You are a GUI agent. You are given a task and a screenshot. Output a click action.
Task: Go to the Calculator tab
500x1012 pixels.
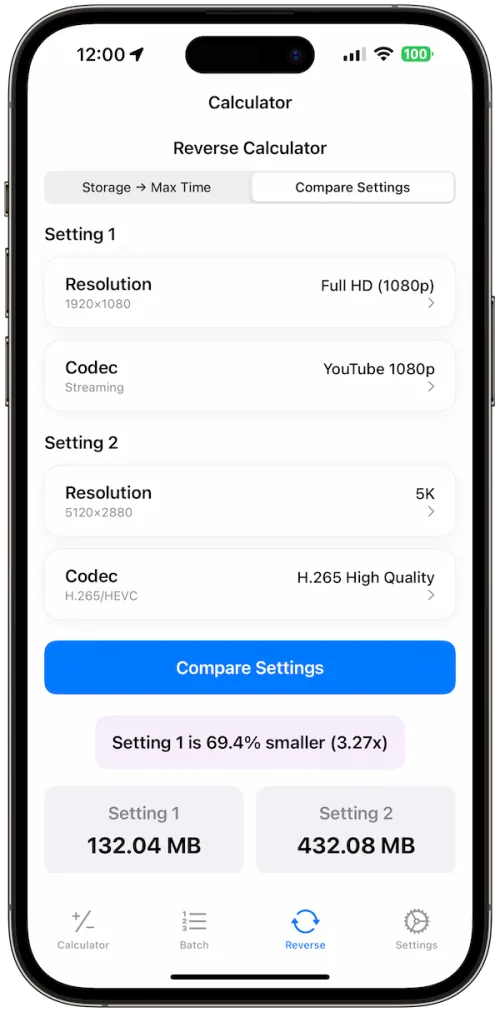(x=83, y=929)
